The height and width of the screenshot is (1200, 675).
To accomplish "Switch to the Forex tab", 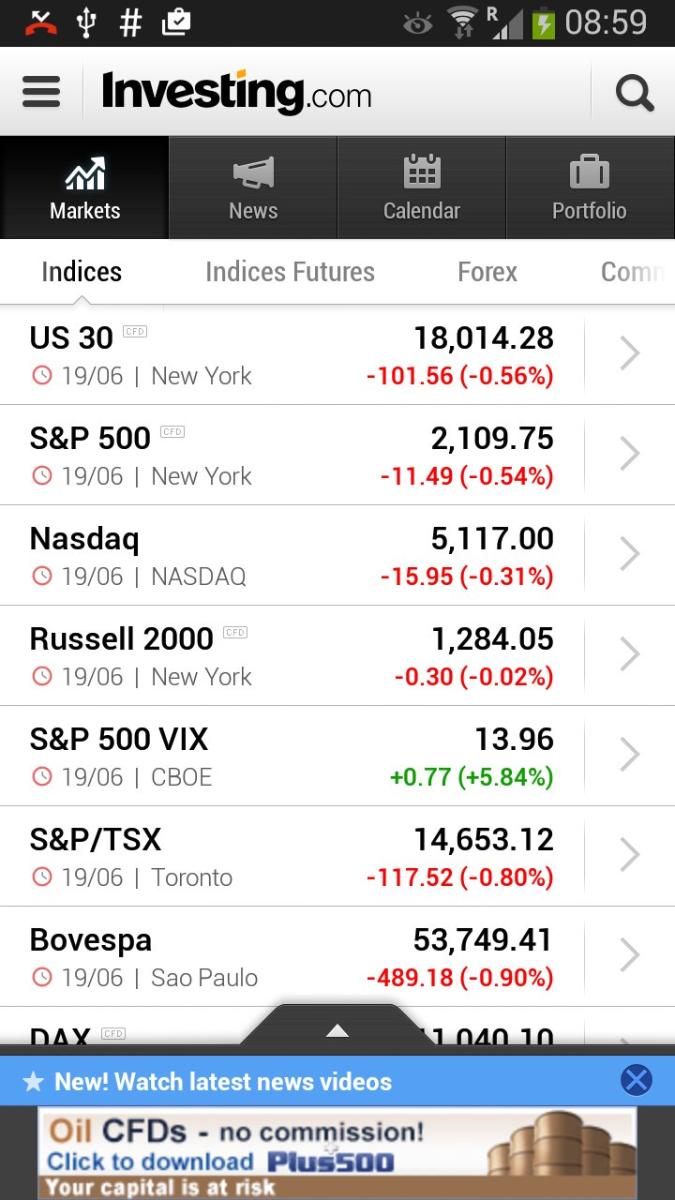I will (x=488, y=272).
